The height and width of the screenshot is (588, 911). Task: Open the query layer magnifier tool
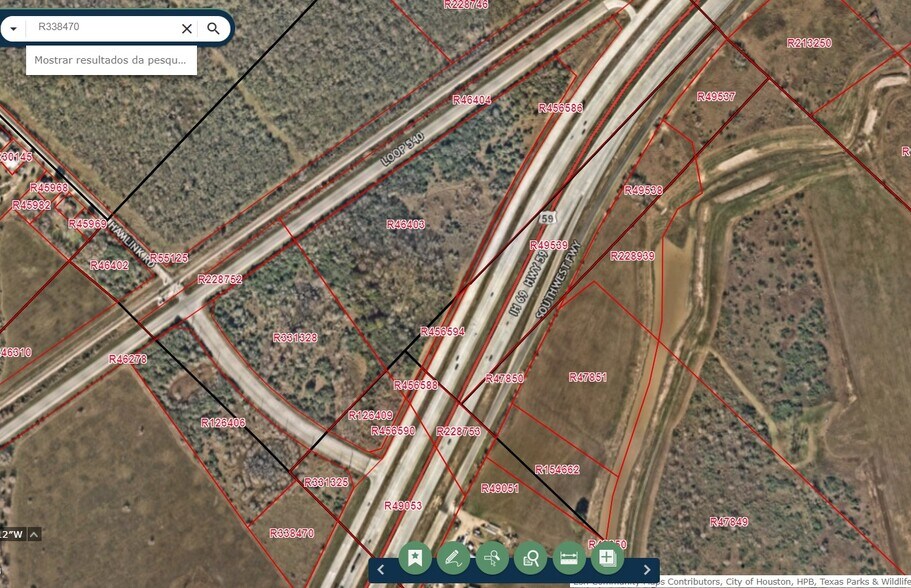tap(531, 558)
